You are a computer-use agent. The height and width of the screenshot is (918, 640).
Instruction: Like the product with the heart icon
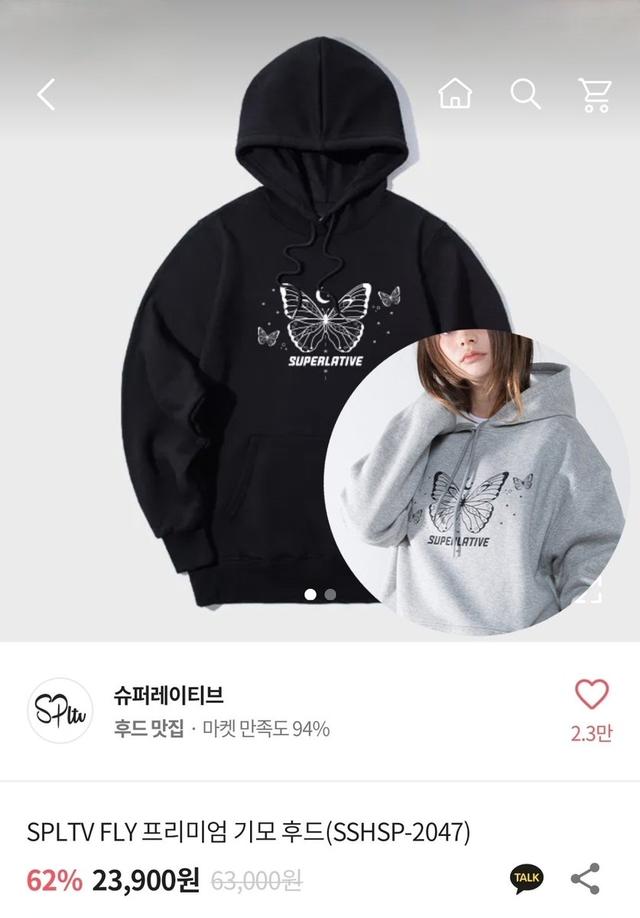591,696
